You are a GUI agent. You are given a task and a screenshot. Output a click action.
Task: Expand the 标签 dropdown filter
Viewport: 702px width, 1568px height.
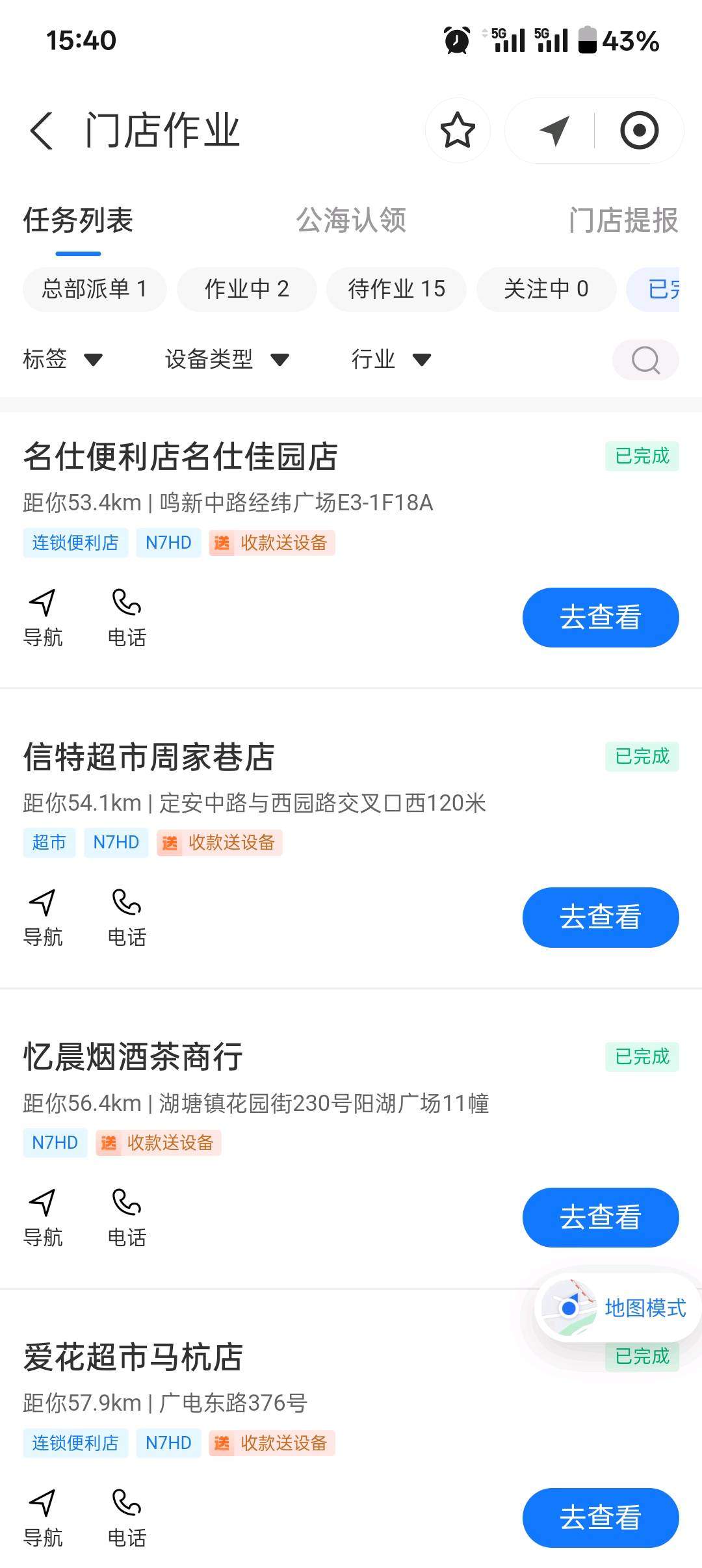(x=62, y=359)
